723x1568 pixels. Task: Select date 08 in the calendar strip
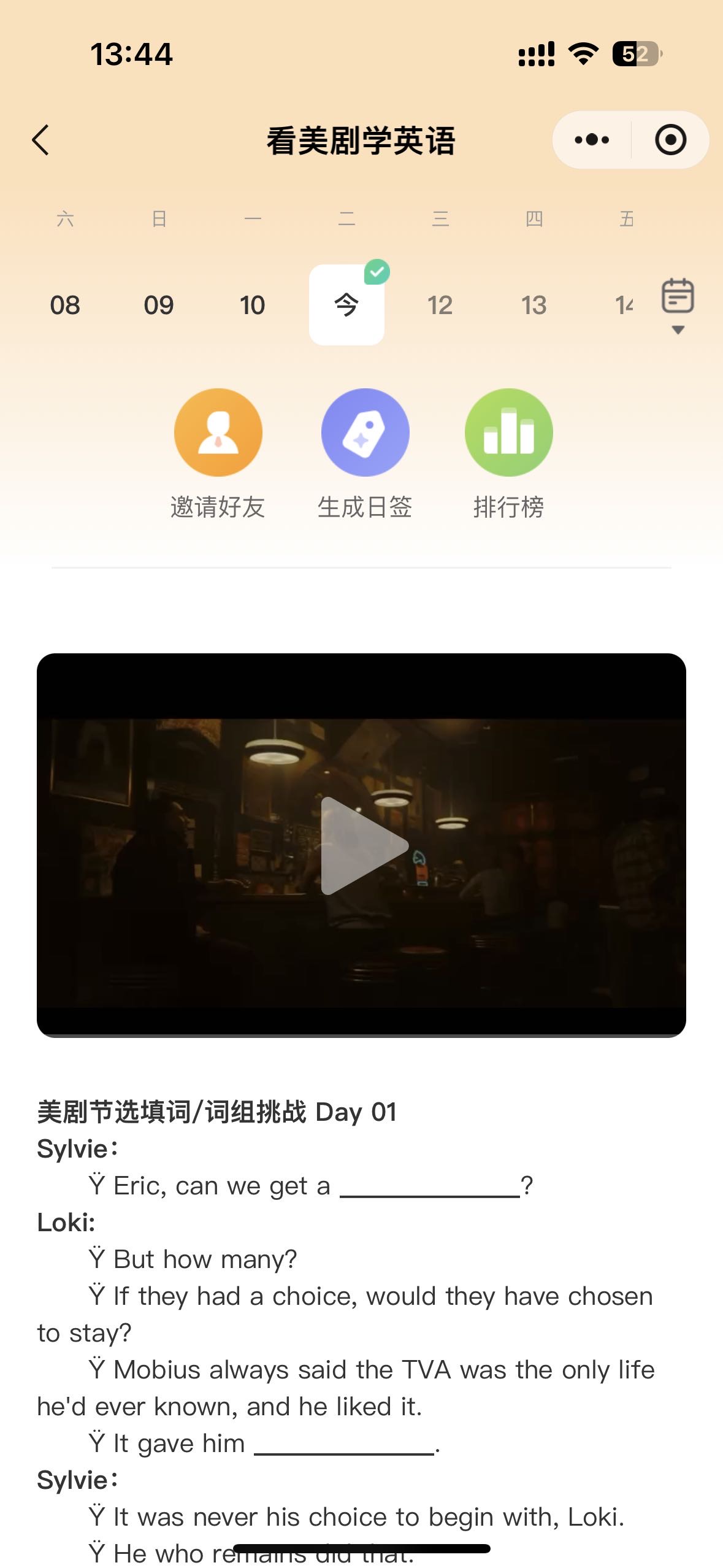pyautogui.click(x=65, y=305)
